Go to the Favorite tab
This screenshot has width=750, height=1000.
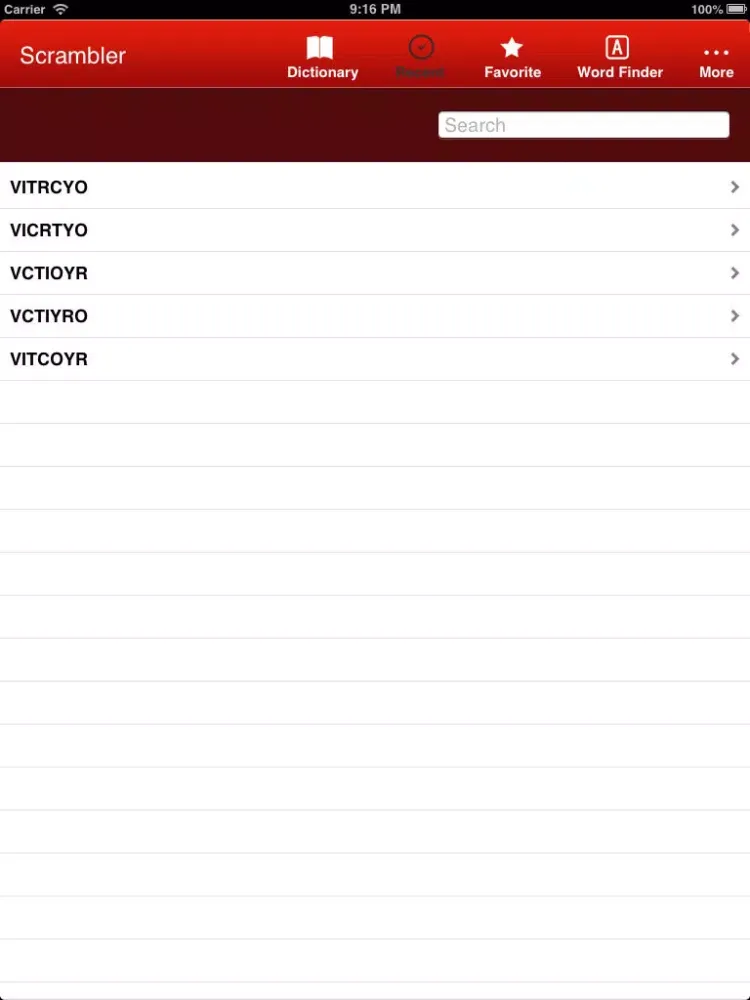point(512,57)
